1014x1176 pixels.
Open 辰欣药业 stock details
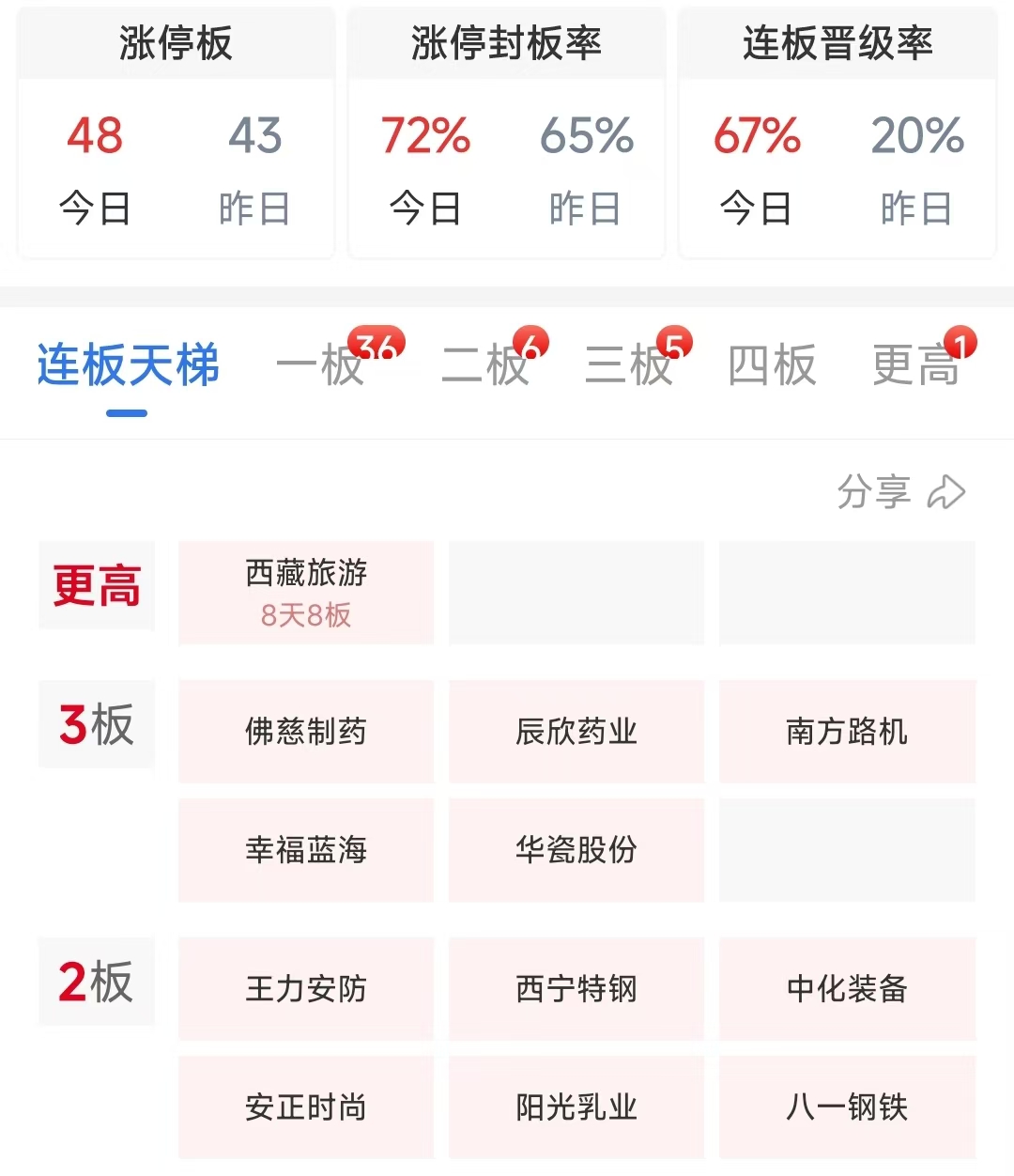point(576,731)
